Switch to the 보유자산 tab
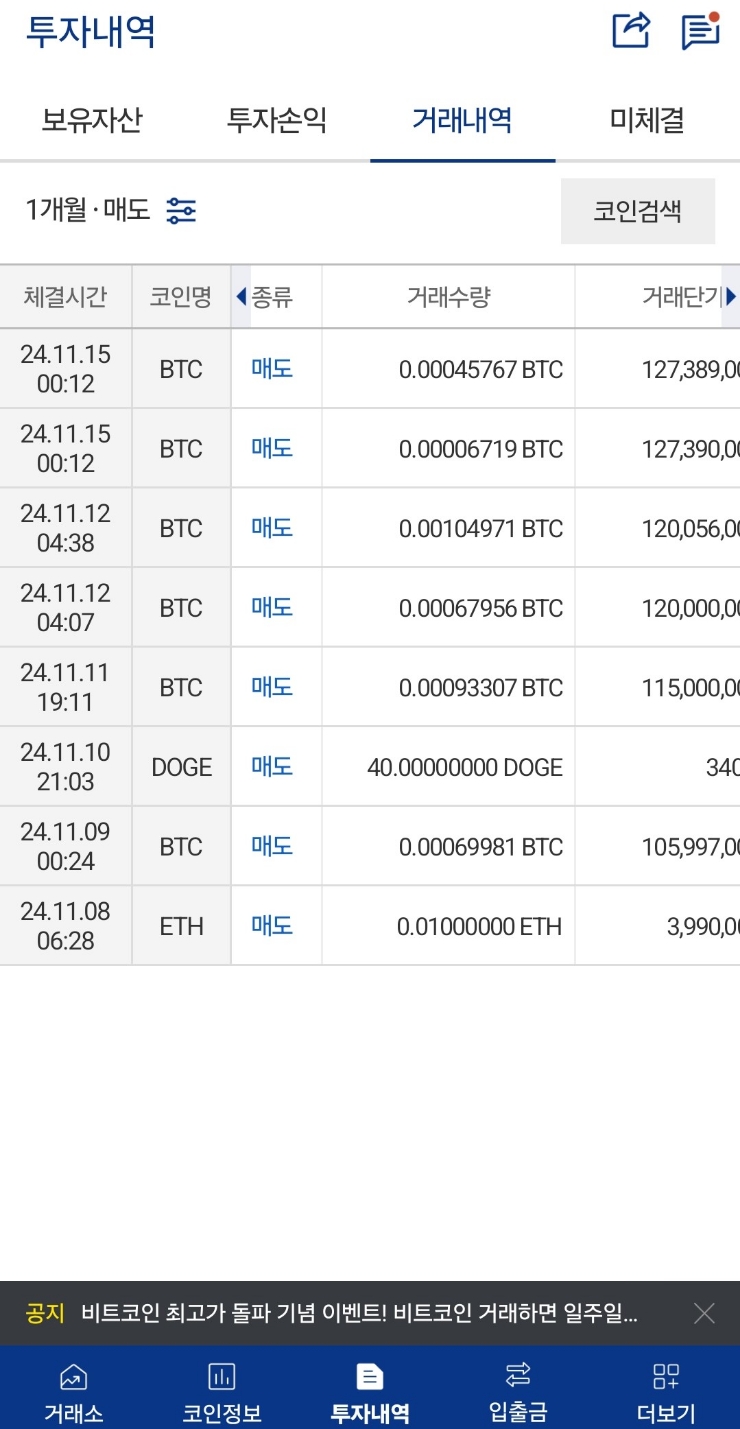The width and height of the screenshot is (740, 1429). [x=92, y=121]
